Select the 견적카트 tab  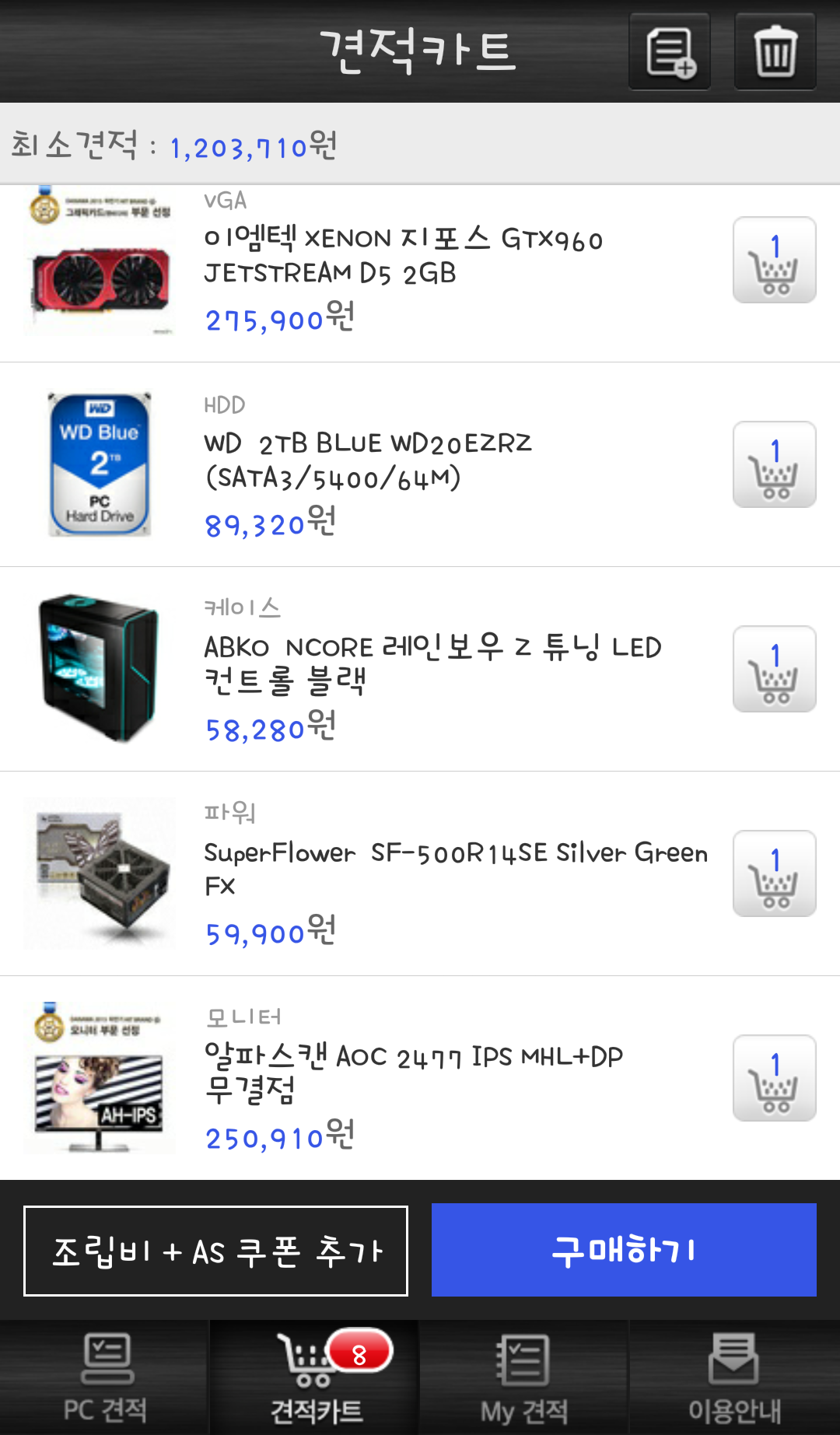click(315, 1377)
